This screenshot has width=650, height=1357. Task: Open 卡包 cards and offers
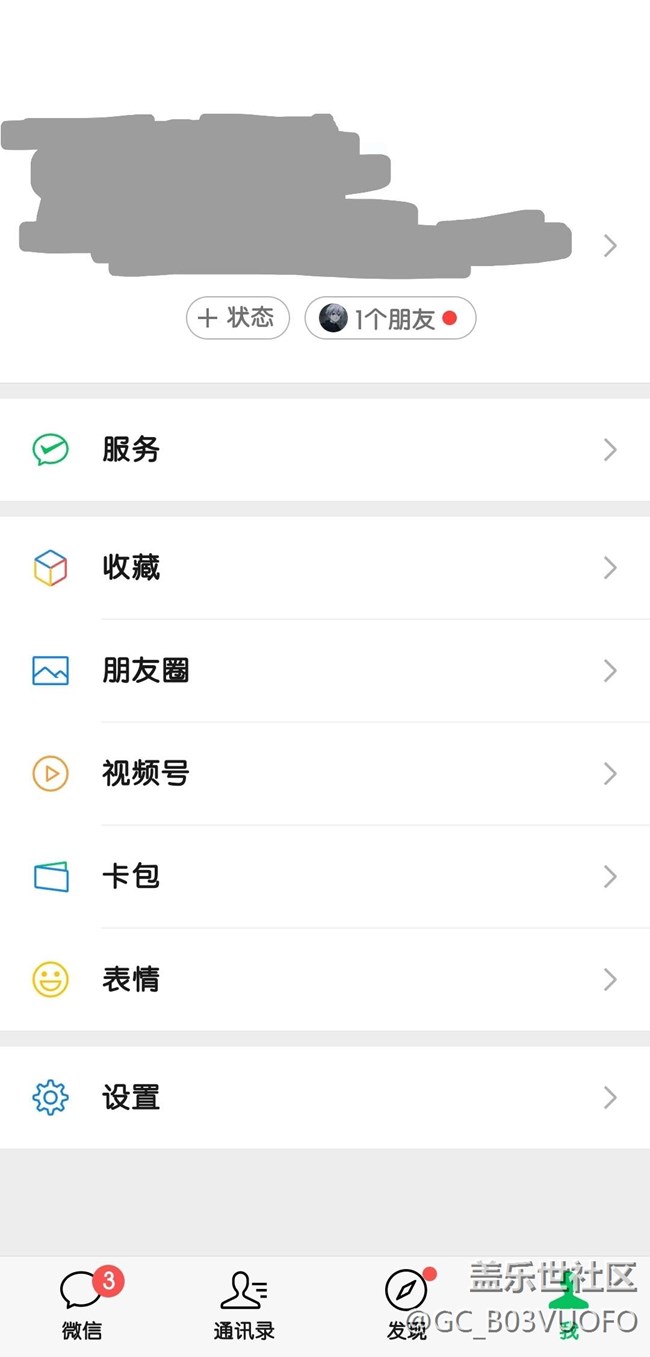(x=325, y=877)
